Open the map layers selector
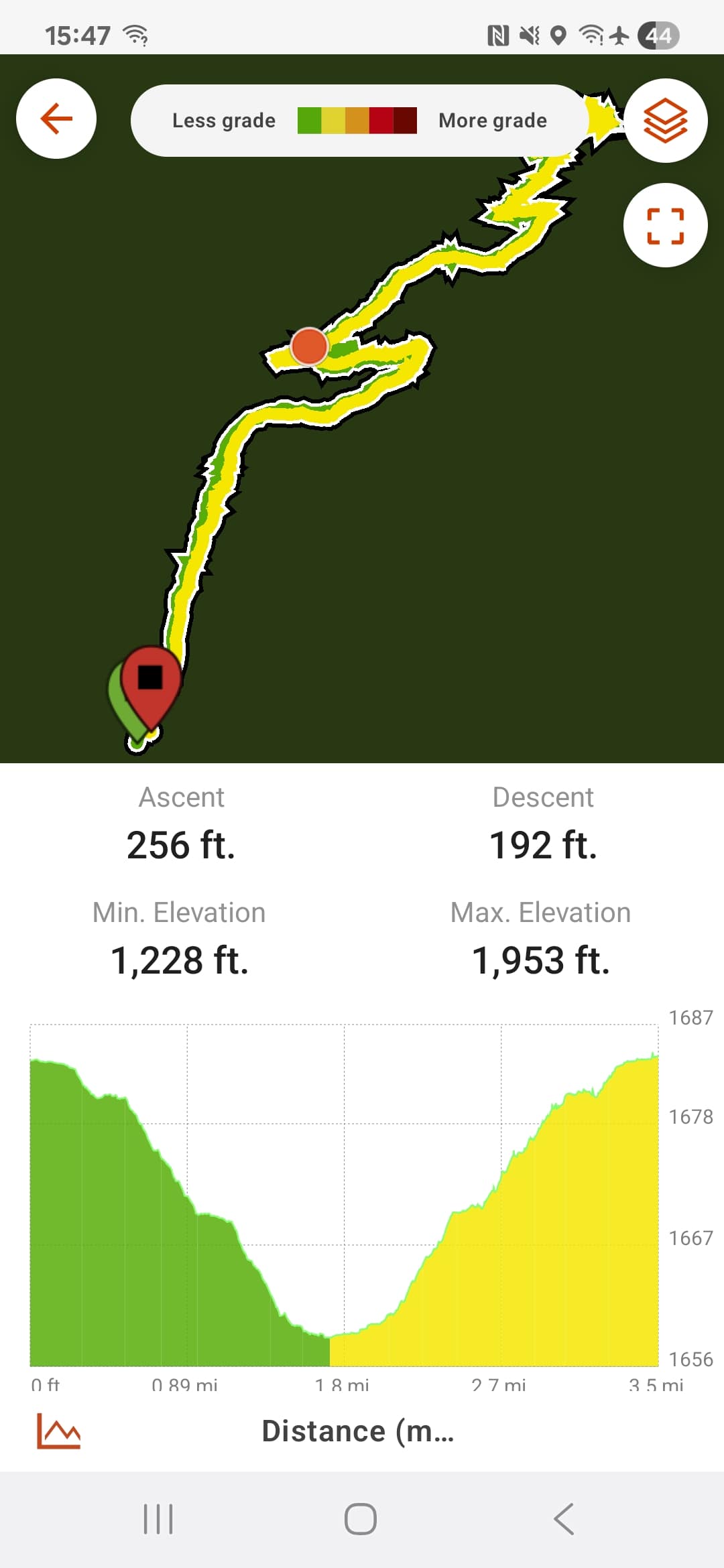The image size is (724, 1568). tap(665, 121)
